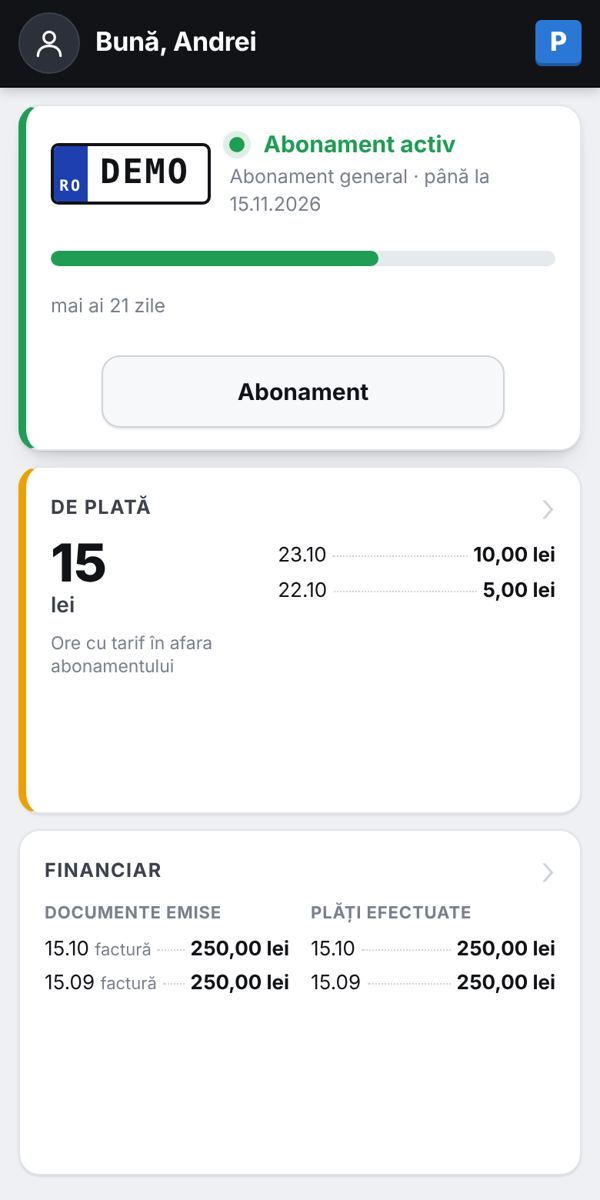Open the Abonament button
Viewport: 600px width, 1200px height.
click(303, 392)
